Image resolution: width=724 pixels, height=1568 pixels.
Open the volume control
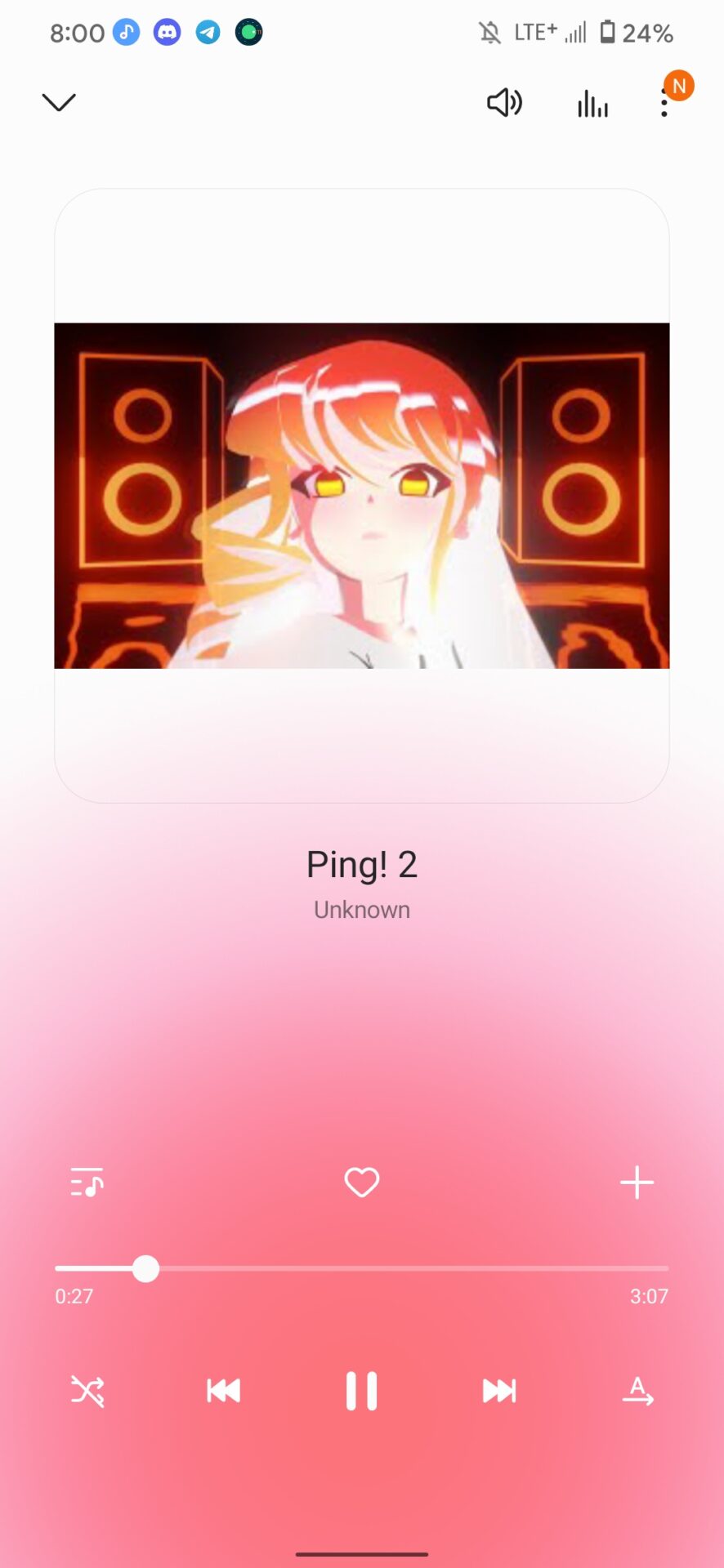[504, 103]
